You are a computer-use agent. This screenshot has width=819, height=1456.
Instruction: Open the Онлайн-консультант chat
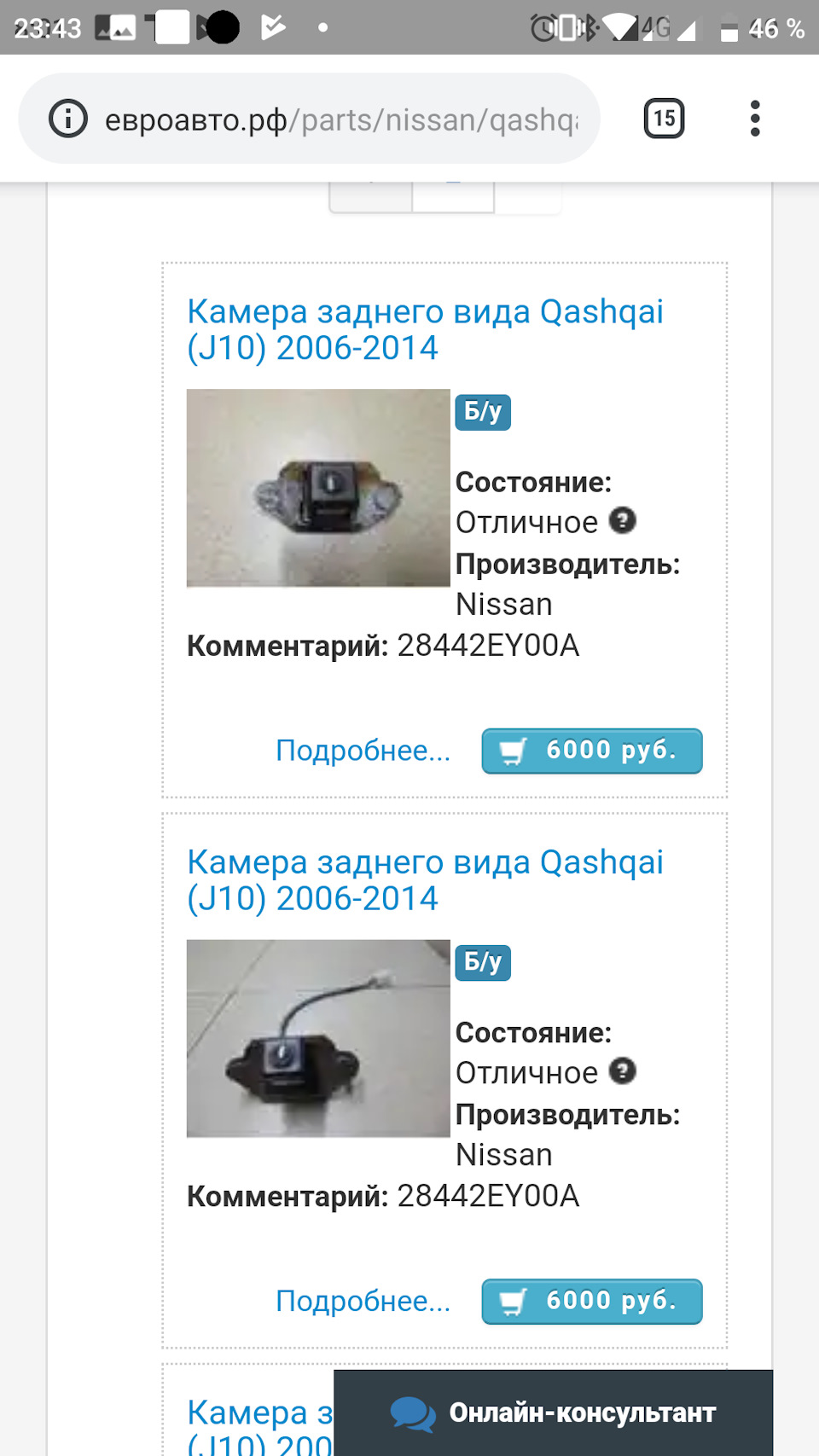553,1412
